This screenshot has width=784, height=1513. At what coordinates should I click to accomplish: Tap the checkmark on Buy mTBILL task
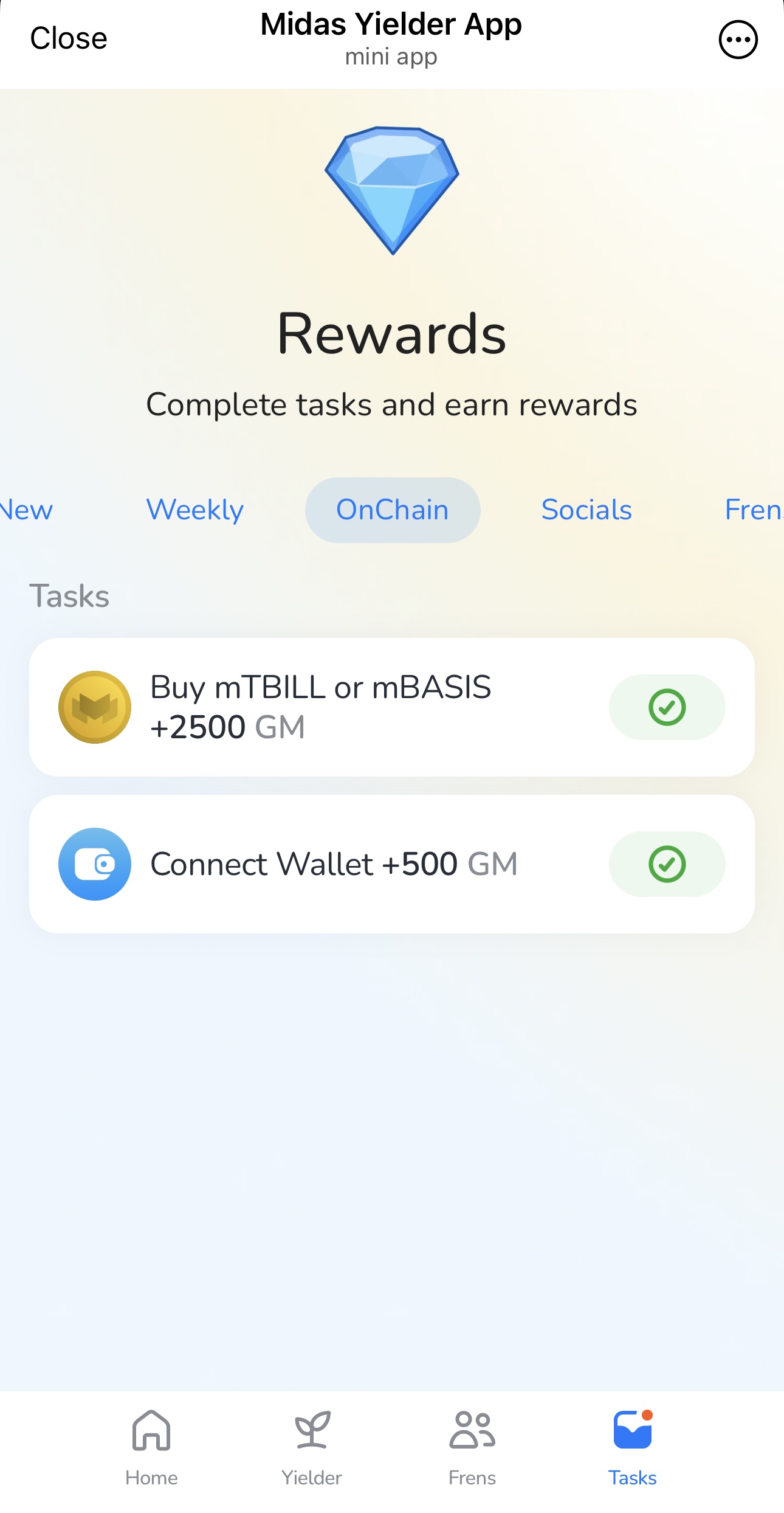click(667, 707)
